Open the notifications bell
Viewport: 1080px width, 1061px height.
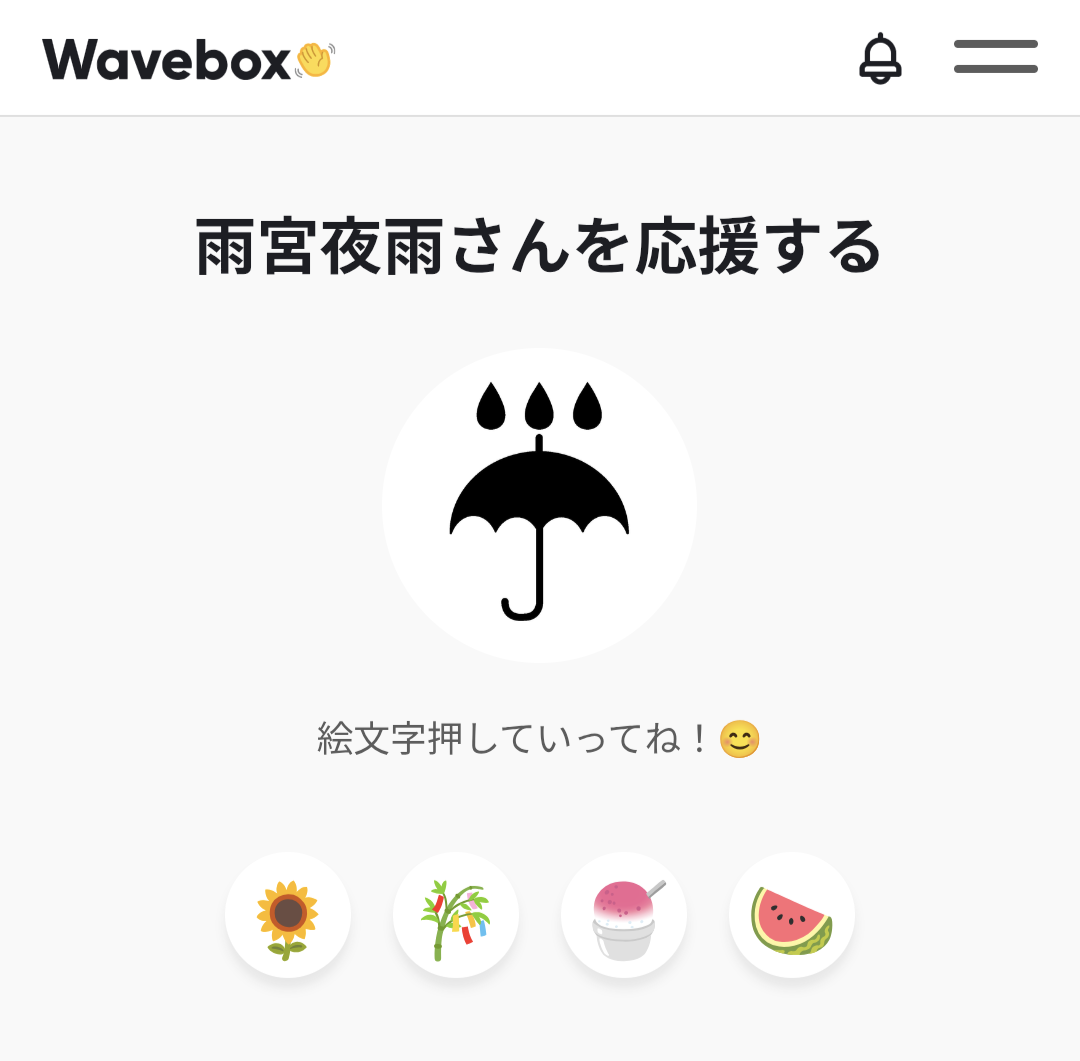point(880,58)
